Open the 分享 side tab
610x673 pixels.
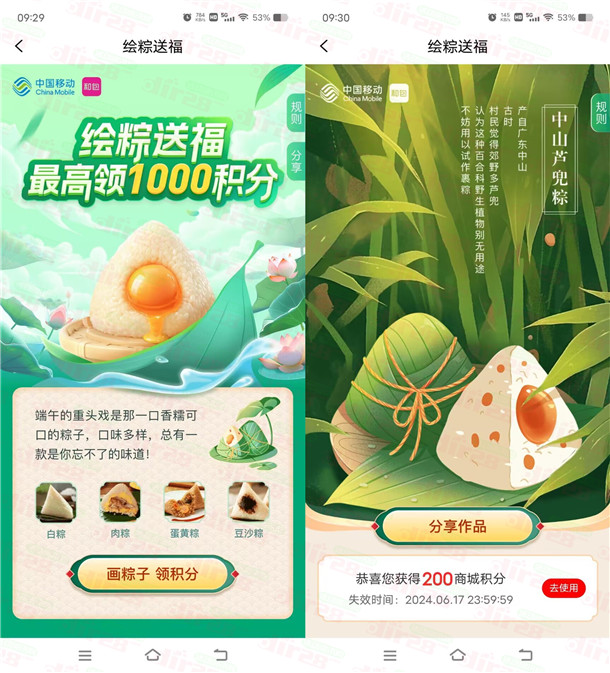pyautogui.click(x=296, y=161)
